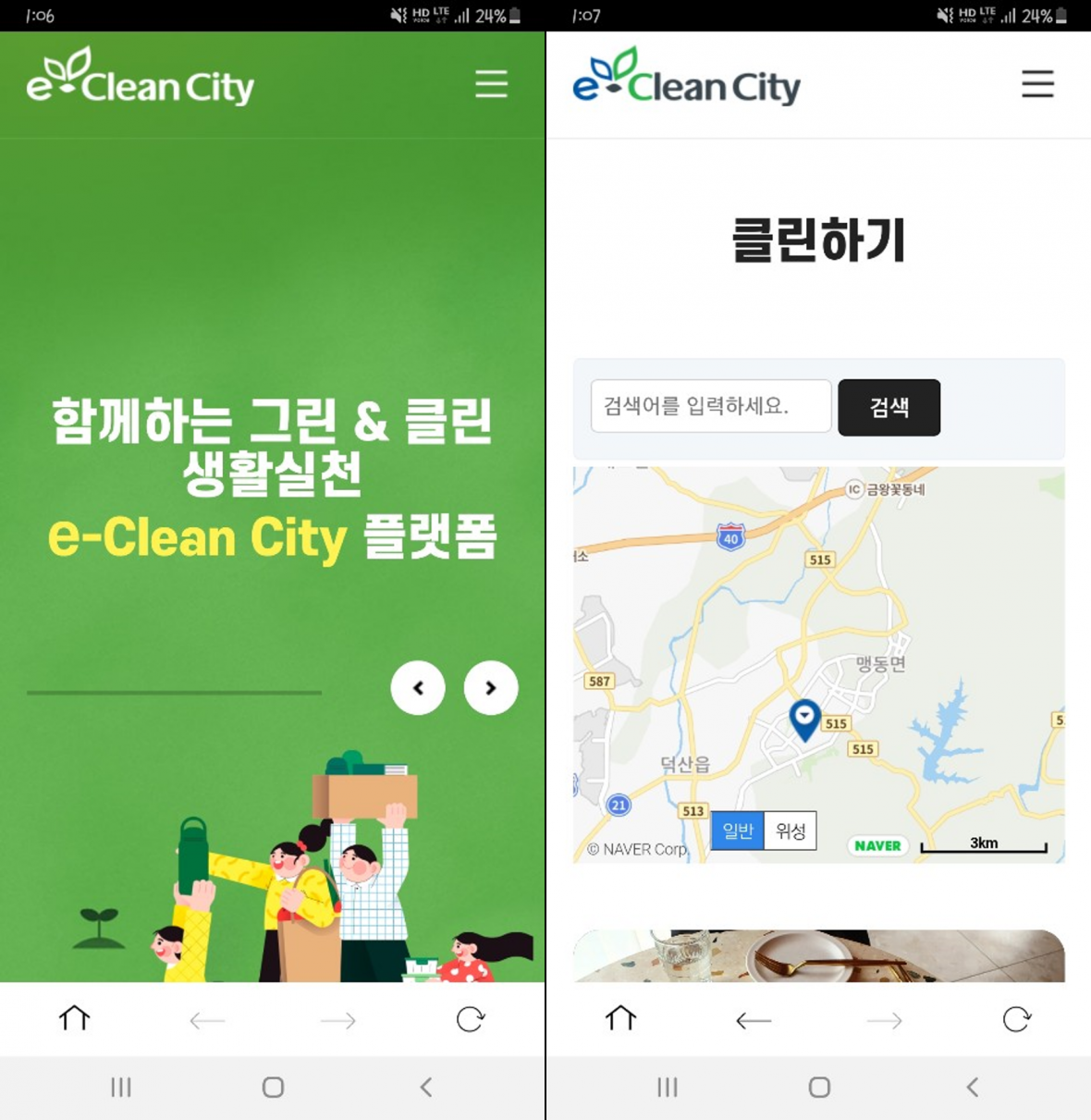The image size is (1091, 1120).
Task: Switch the map to 위성 view
Action: tap(791, 831)
